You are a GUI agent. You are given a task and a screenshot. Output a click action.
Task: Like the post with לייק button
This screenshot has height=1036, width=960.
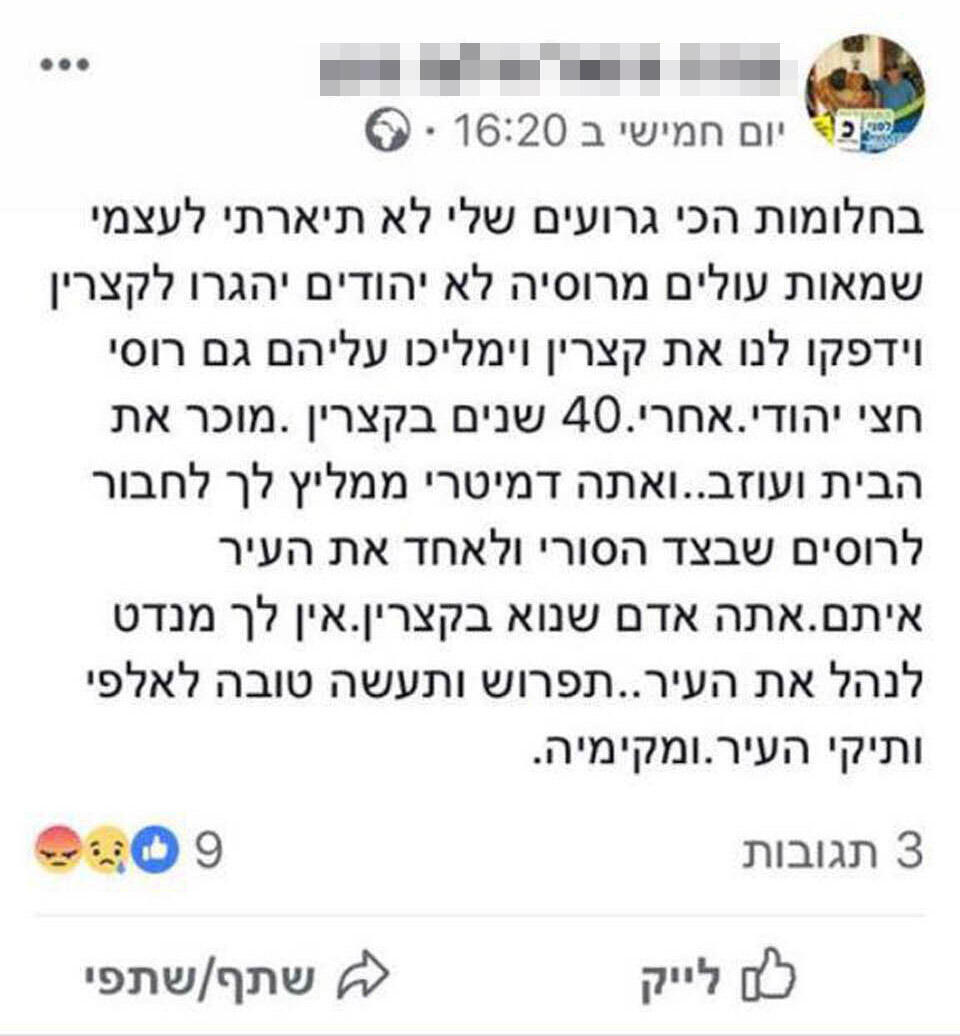pos(718,973)
